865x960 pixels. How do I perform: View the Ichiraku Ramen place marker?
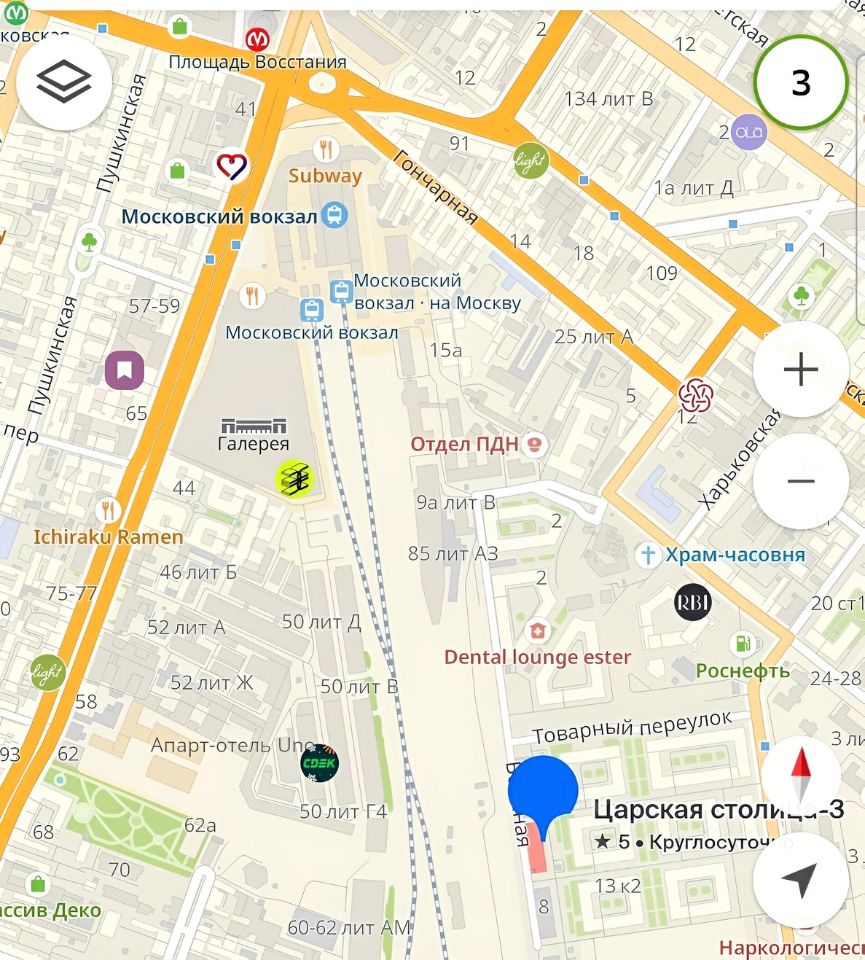coord(107,511)
